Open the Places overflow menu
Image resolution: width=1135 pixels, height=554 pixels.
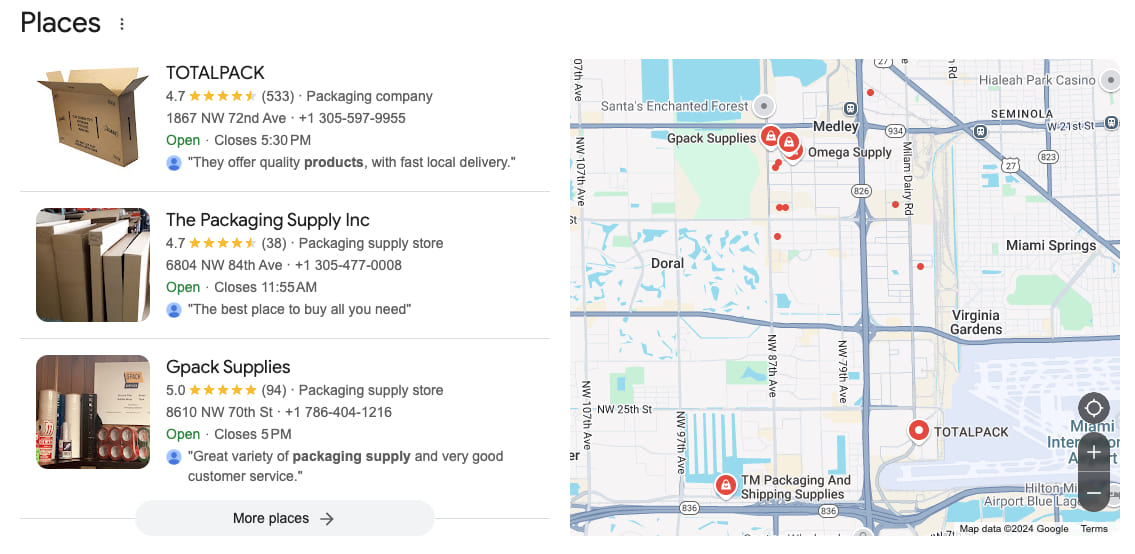pos(122,24)
